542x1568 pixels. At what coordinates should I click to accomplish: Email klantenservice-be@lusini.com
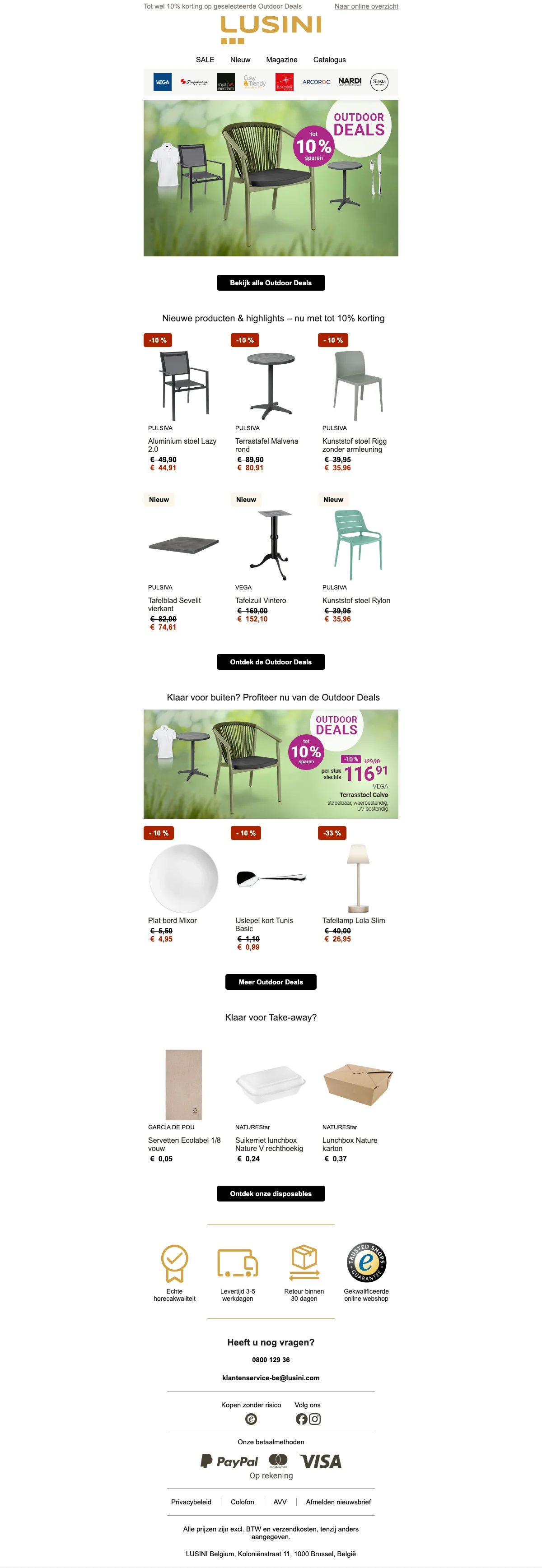pyautogui.click(x=271, y=1378)
